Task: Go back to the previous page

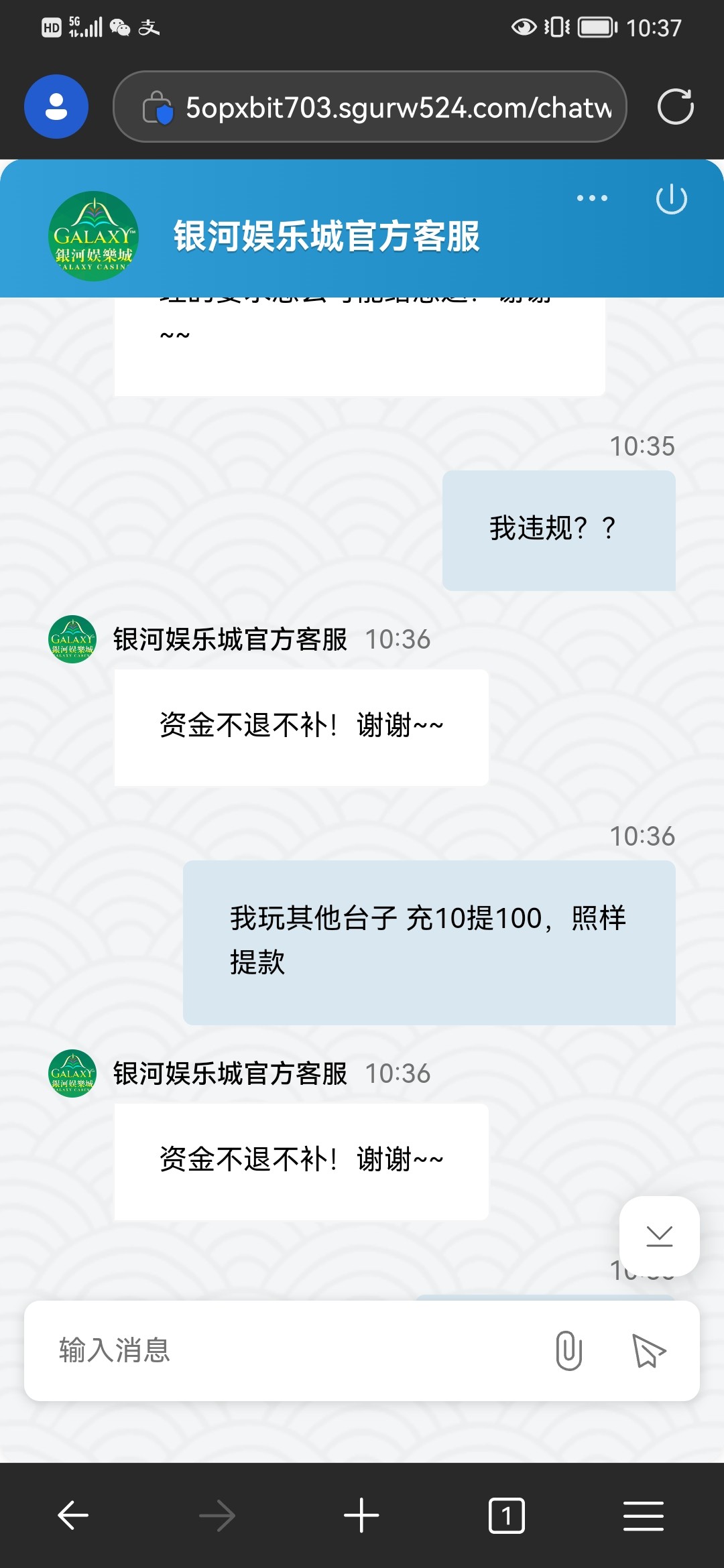Action: coord(73,1515)
